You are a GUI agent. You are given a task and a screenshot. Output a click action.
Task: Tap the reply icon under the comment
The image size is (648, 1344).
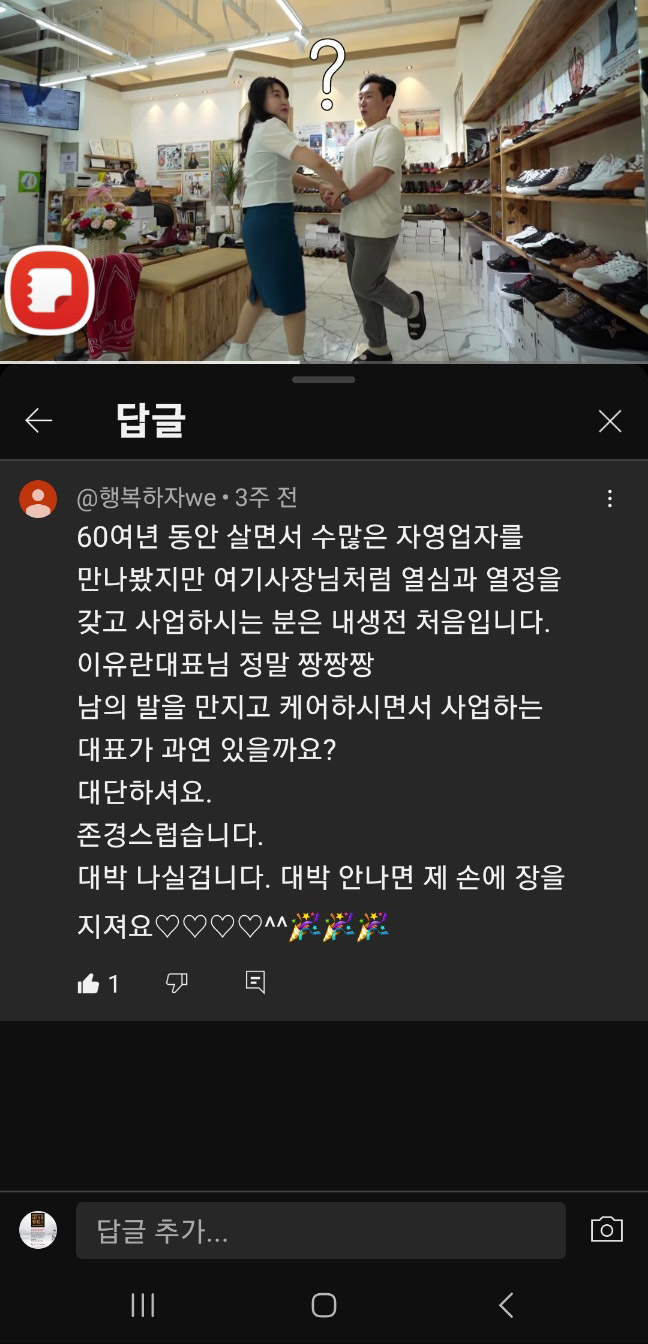(255, 983)
